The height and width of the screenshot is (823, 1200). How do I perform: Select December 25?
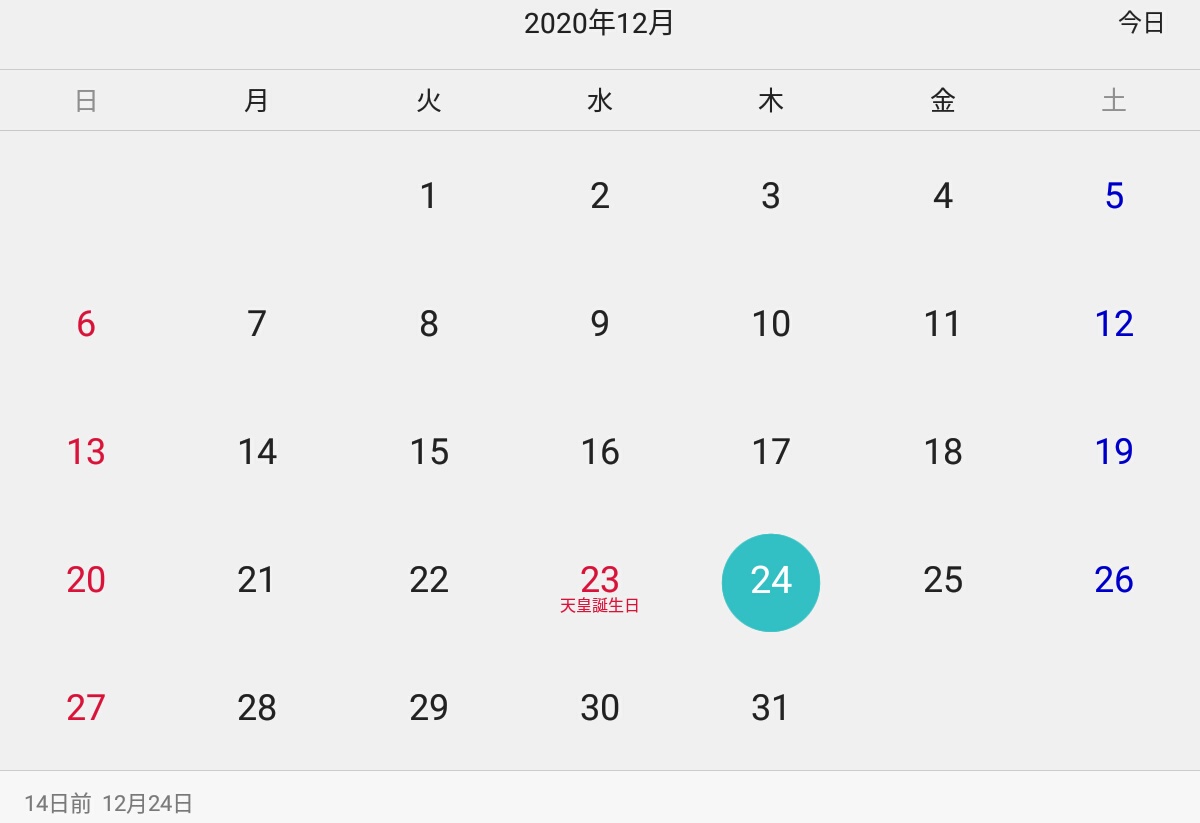(x=942, y=580)
